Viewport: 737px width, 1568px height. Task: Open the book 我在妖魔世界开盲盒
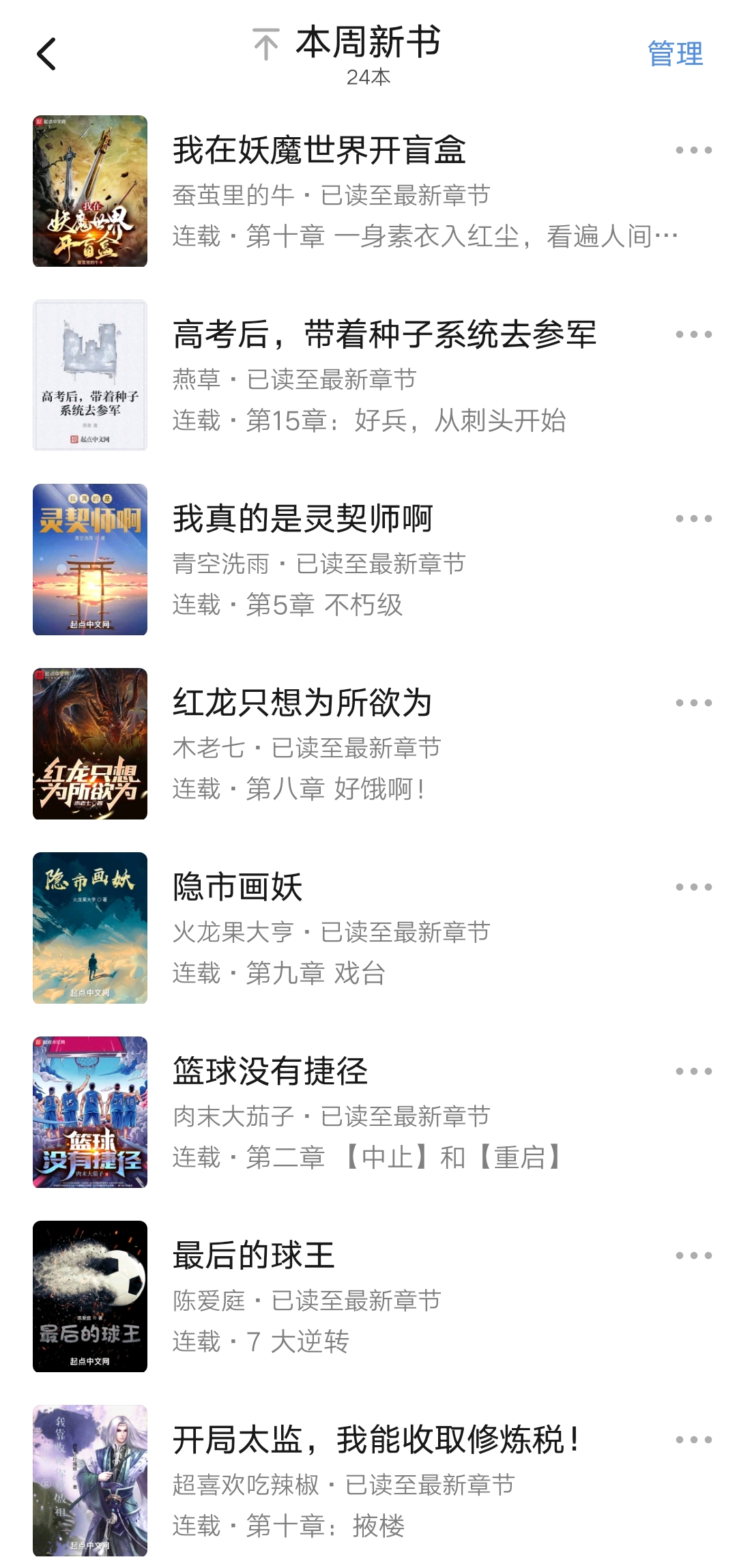click(321, 150)
